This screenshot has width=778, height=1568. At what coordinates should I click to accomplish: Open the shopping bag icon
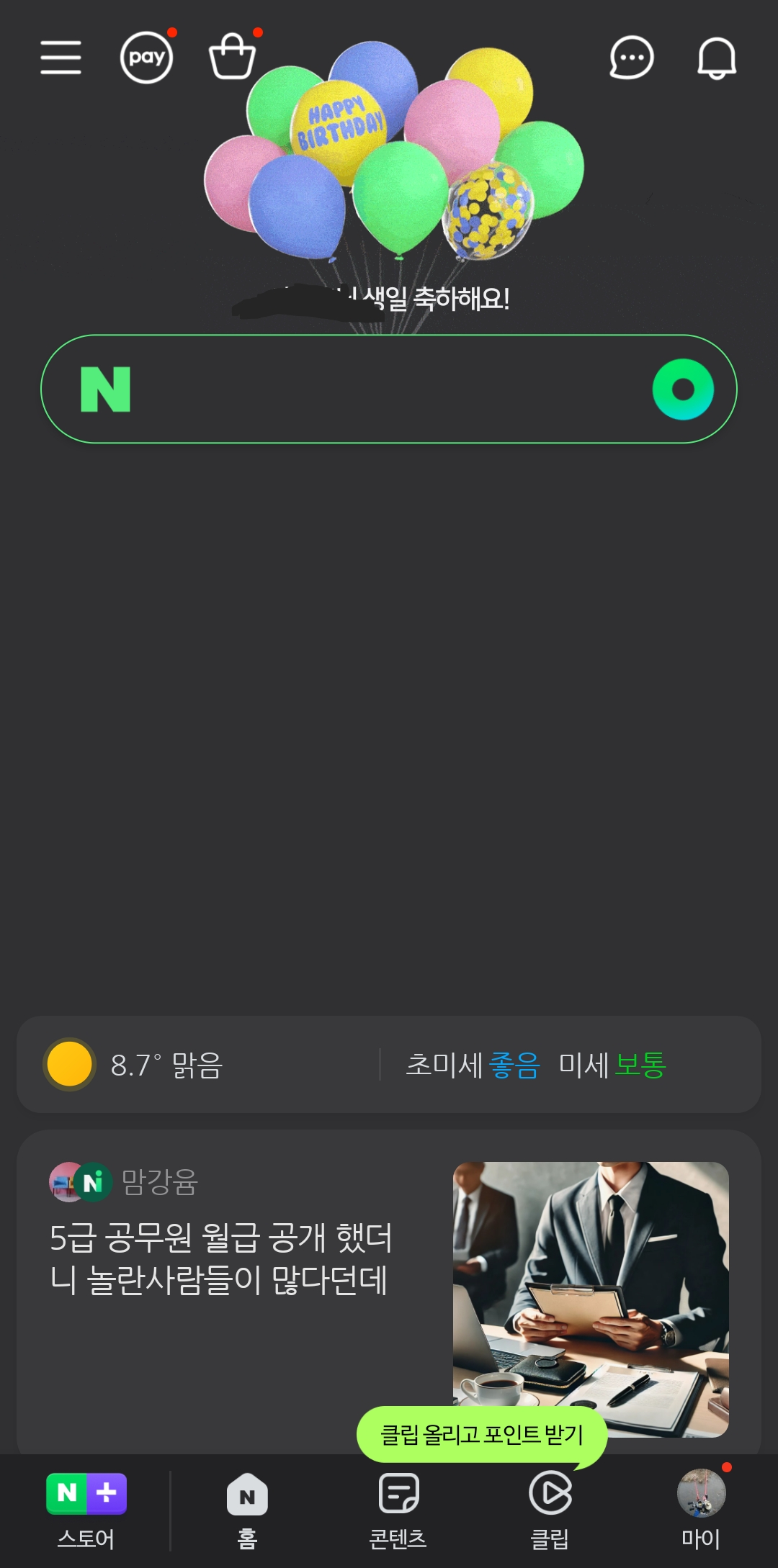coord(232,57)
